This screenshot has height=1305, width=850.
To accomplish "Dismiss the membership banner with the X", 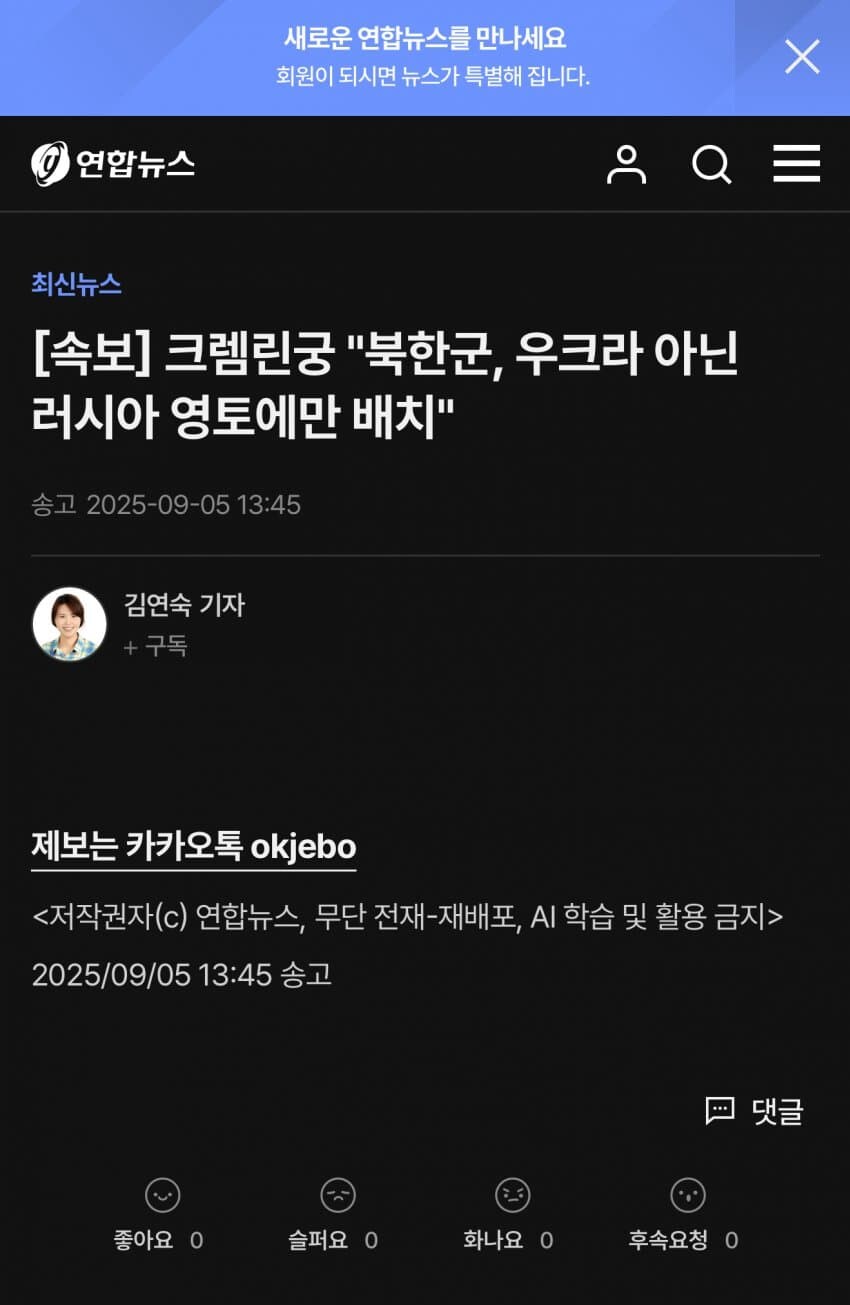I will point(800,57).
